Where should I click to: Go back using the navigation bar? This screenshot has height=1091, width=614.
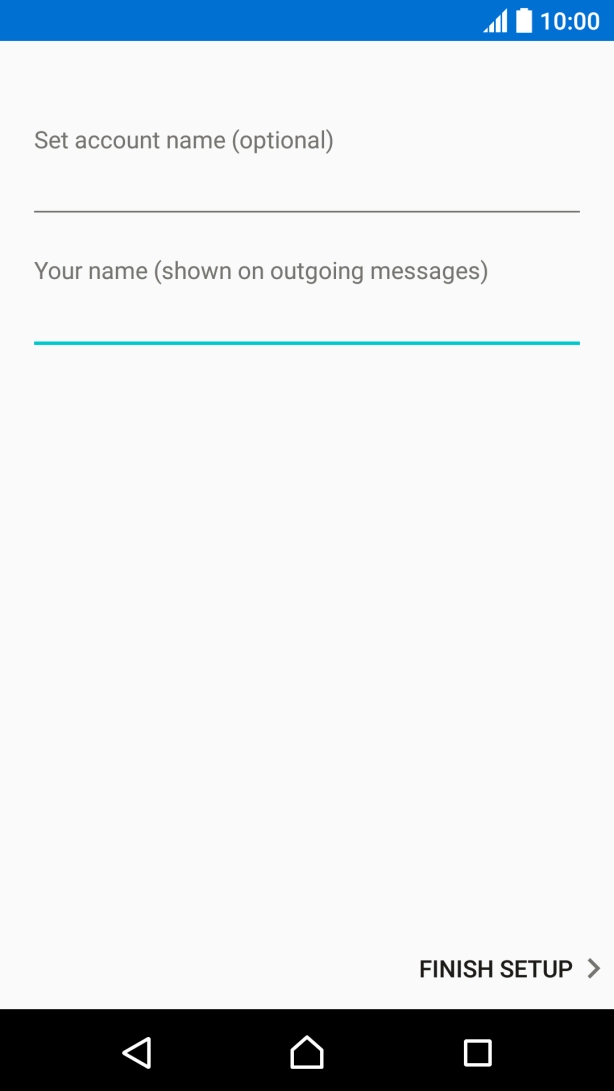click(137, 1052)
